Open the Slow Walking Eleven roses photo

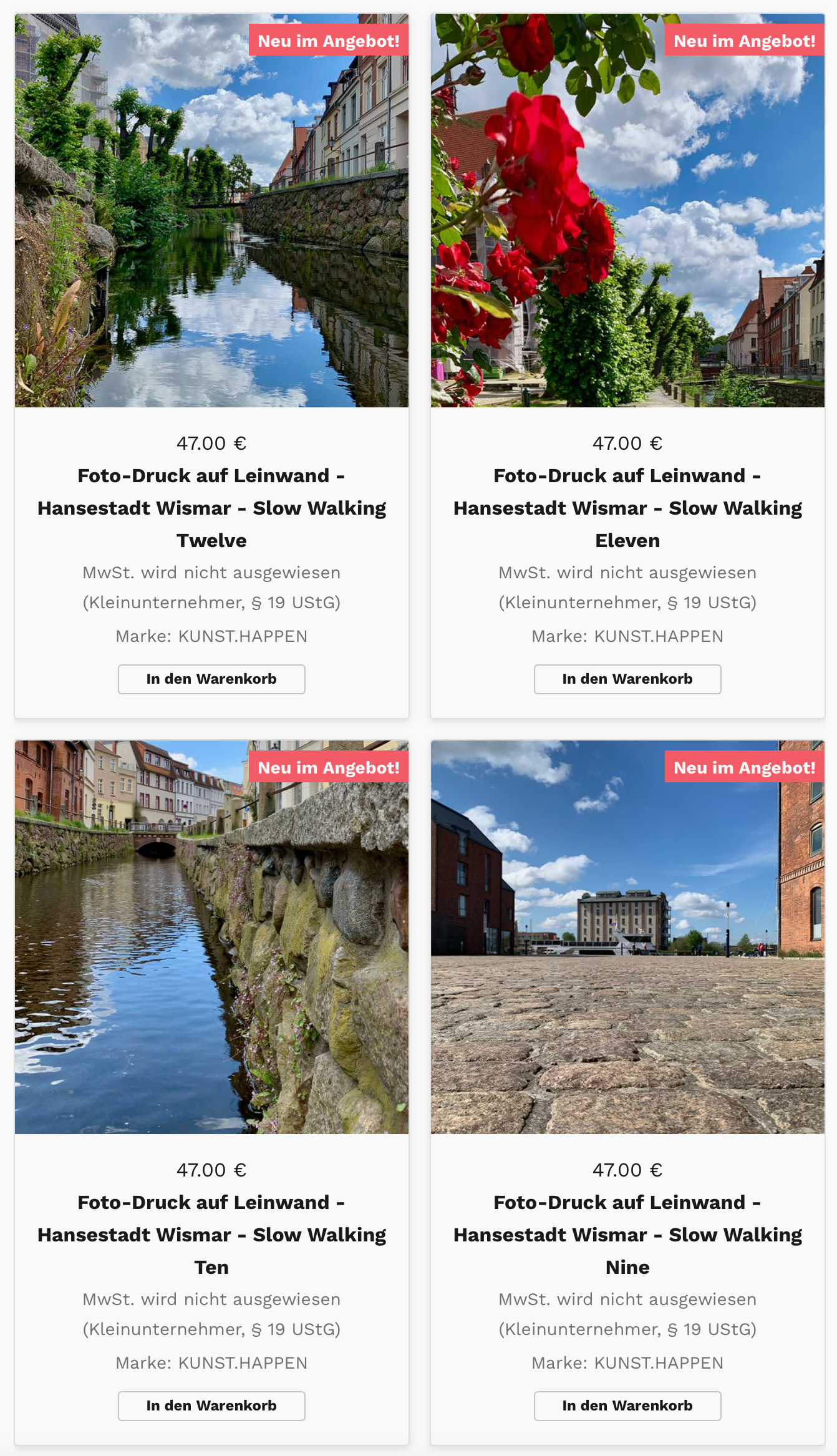pyautogui.click(x=627, y=210)
